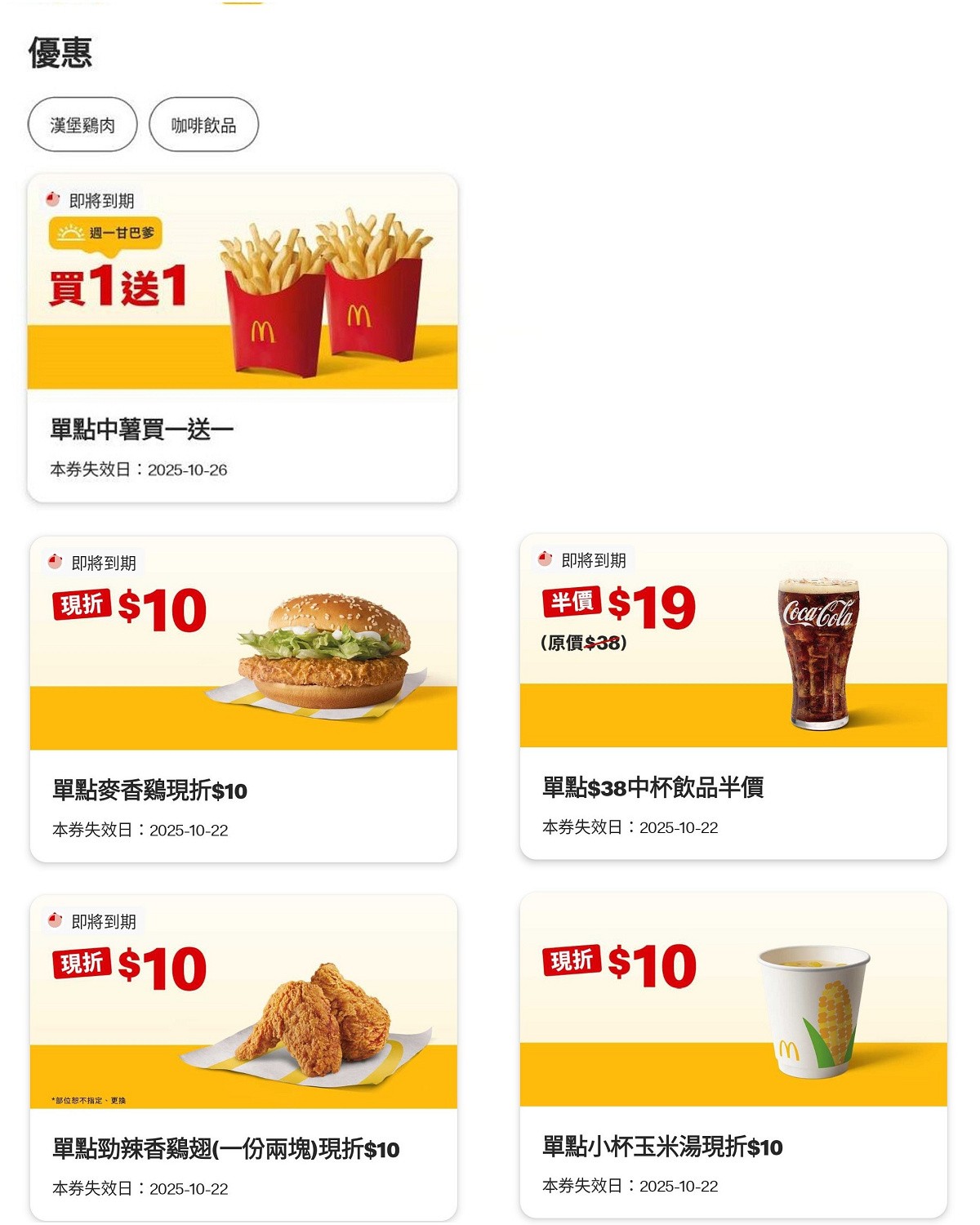This screenshot has height=1225, width=980.
Task: Open the 單點中薯買一送一 coupon
Action: (x=243, y=338)
